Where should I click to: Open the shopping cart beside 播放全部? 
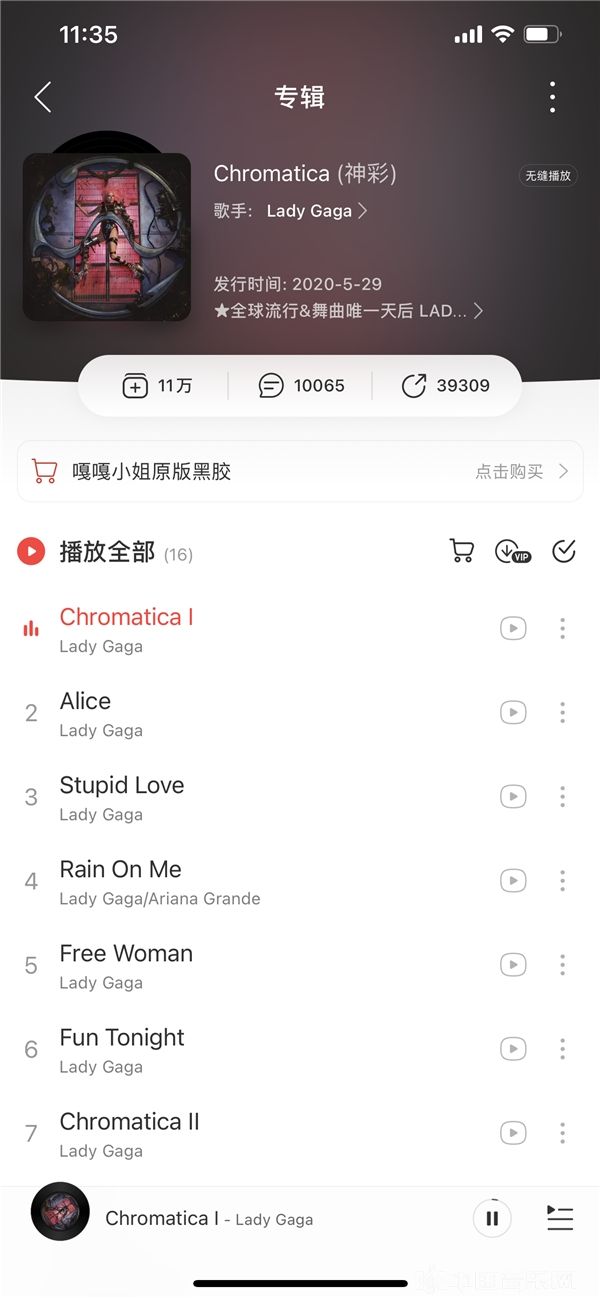point(461,551)
